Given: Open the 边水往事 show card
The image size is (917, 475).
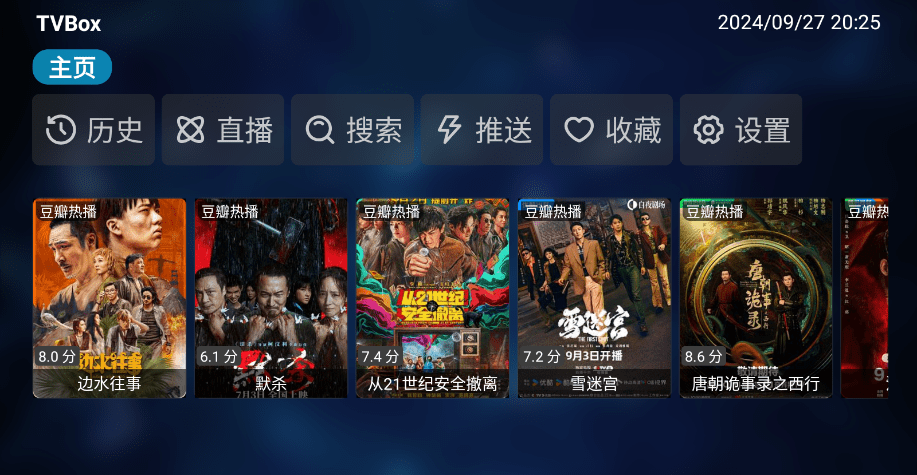Looking at the screenshot, I should [x=110, y=297].
